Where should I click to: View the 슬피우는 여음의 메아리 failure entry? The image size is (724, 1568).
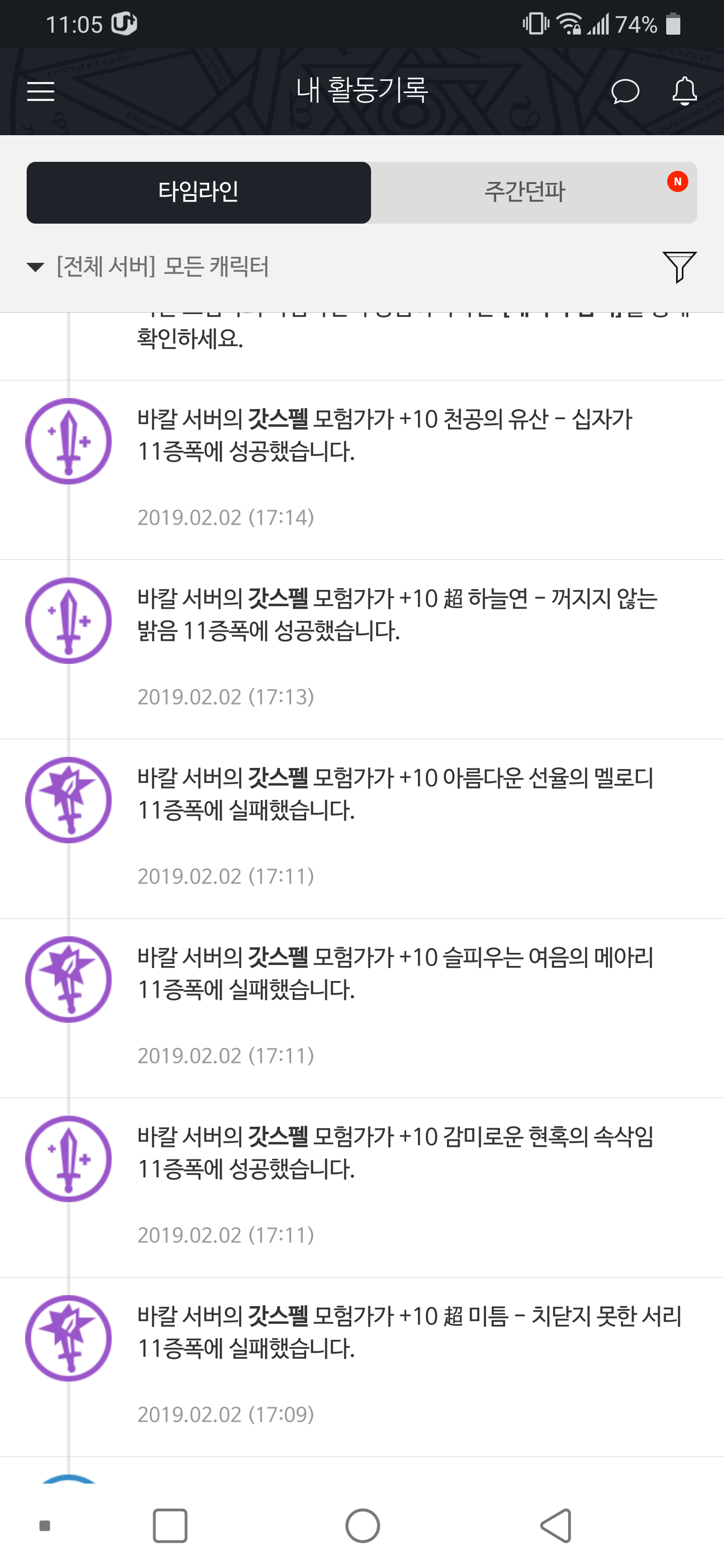395,973
